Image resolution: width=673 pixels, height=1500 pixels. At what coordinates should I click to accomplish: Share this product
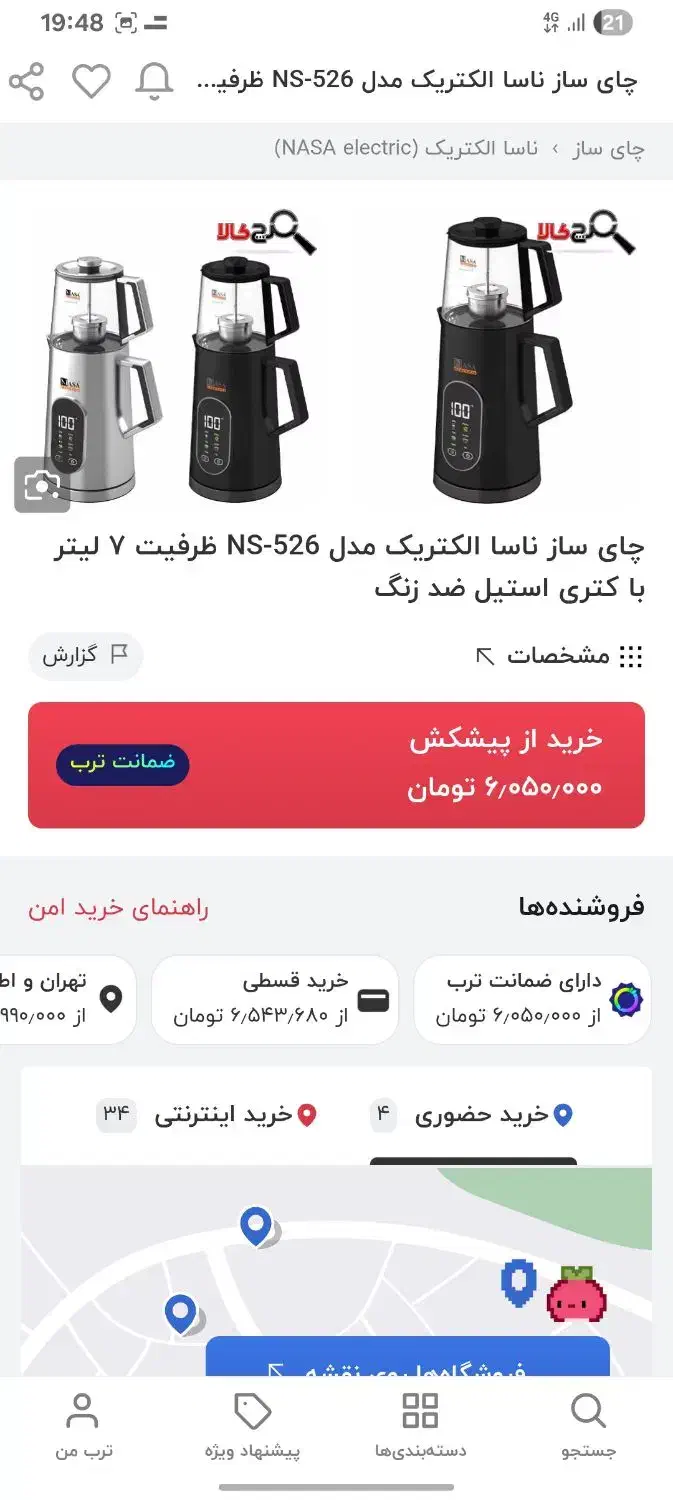[27, 81]
